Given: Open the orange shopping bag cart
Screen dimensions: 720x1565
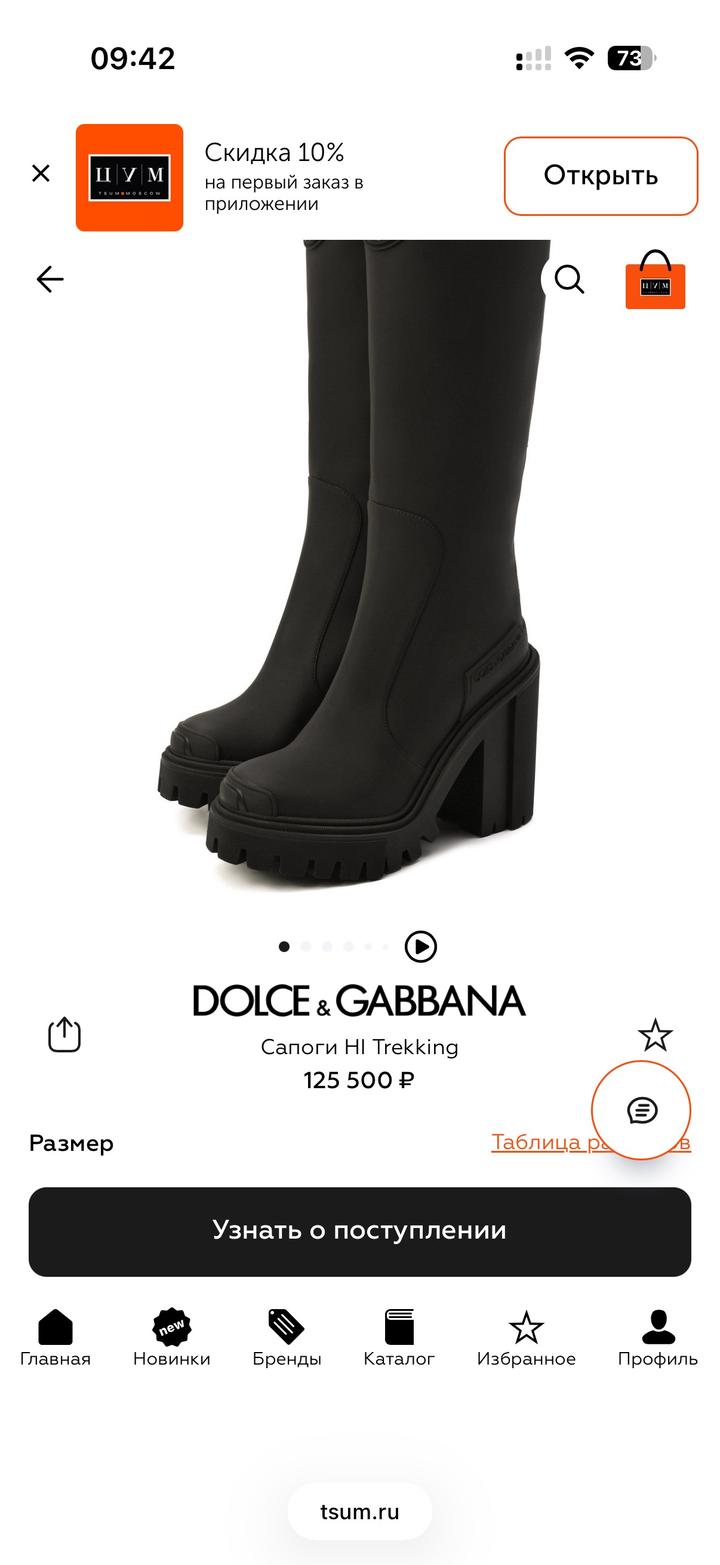Looking at the screenshot, I should [x=655, y=281].
